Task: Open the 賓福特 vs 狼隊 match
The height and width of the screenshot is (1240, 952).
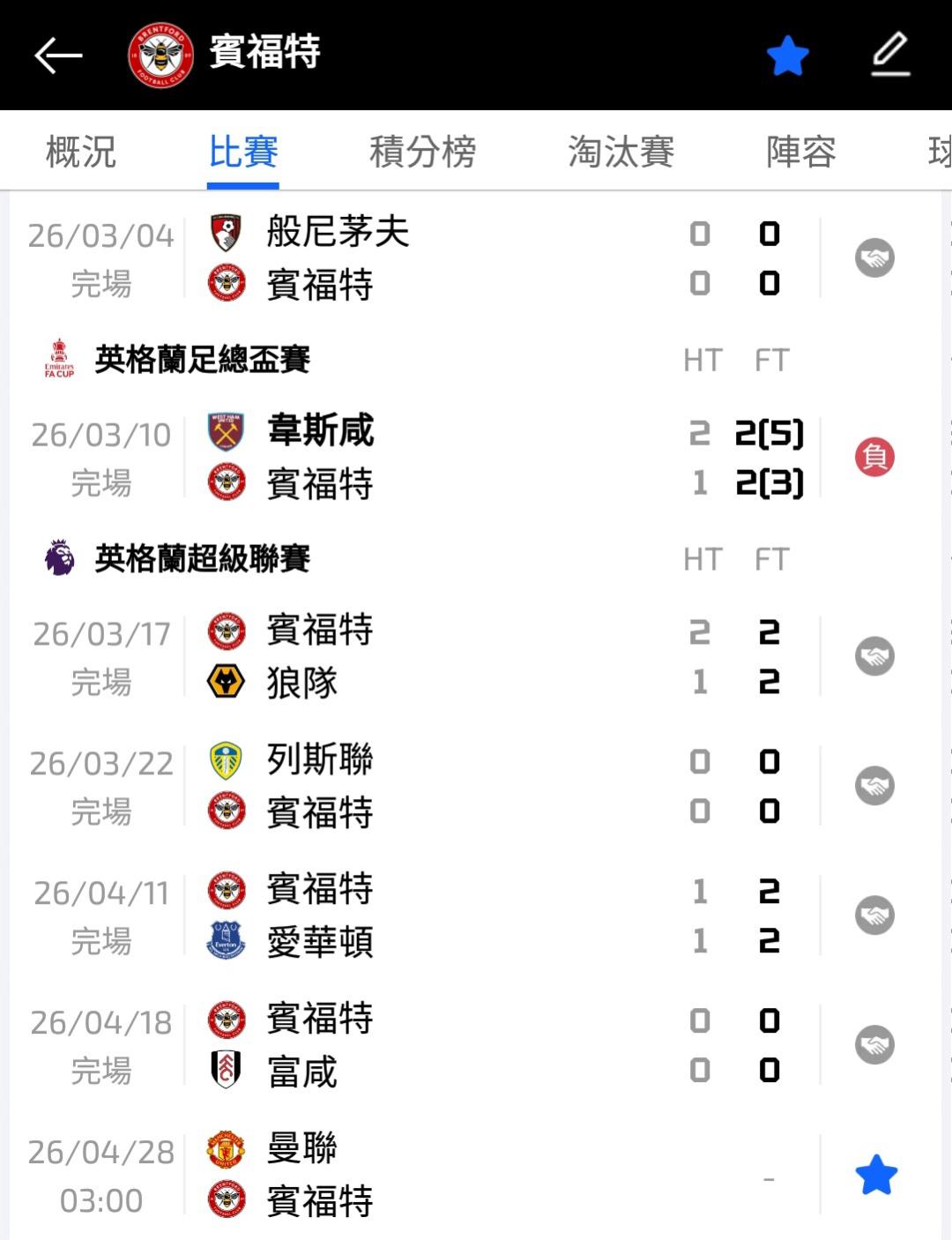Action: point(476,656)
